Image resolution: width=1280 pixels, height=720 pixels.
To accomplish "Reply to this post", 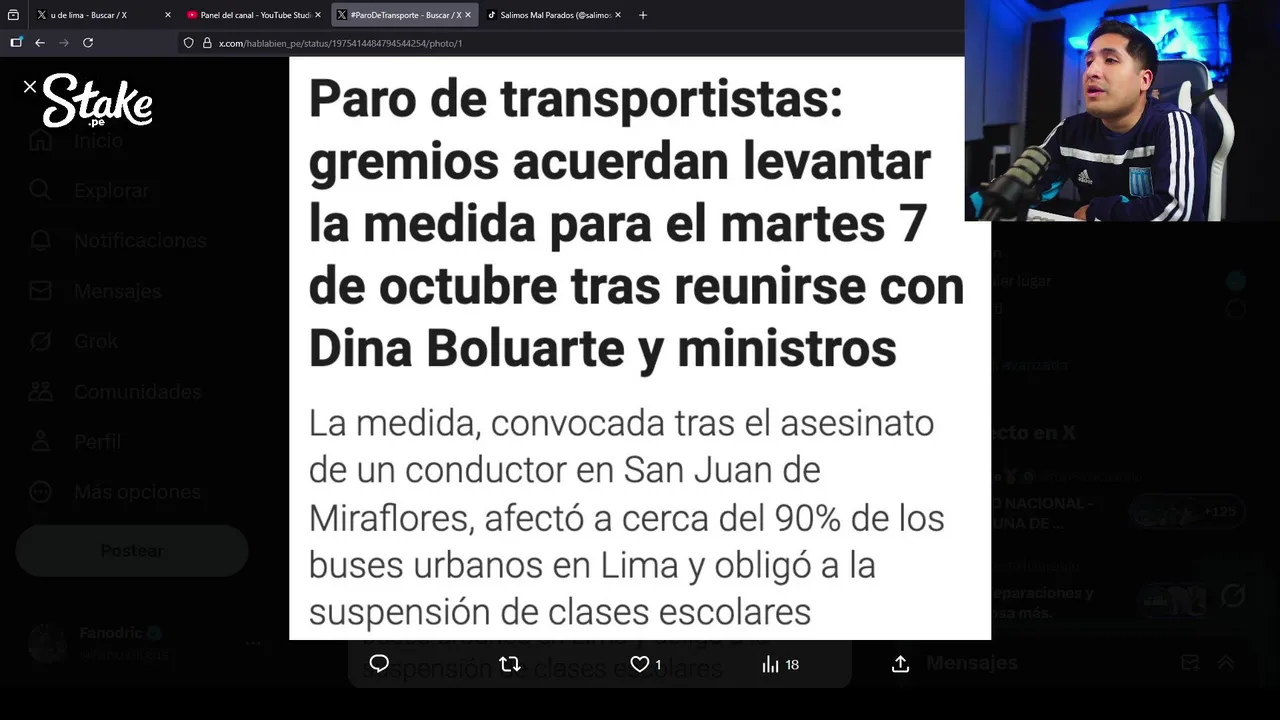I will coord(379,664).
